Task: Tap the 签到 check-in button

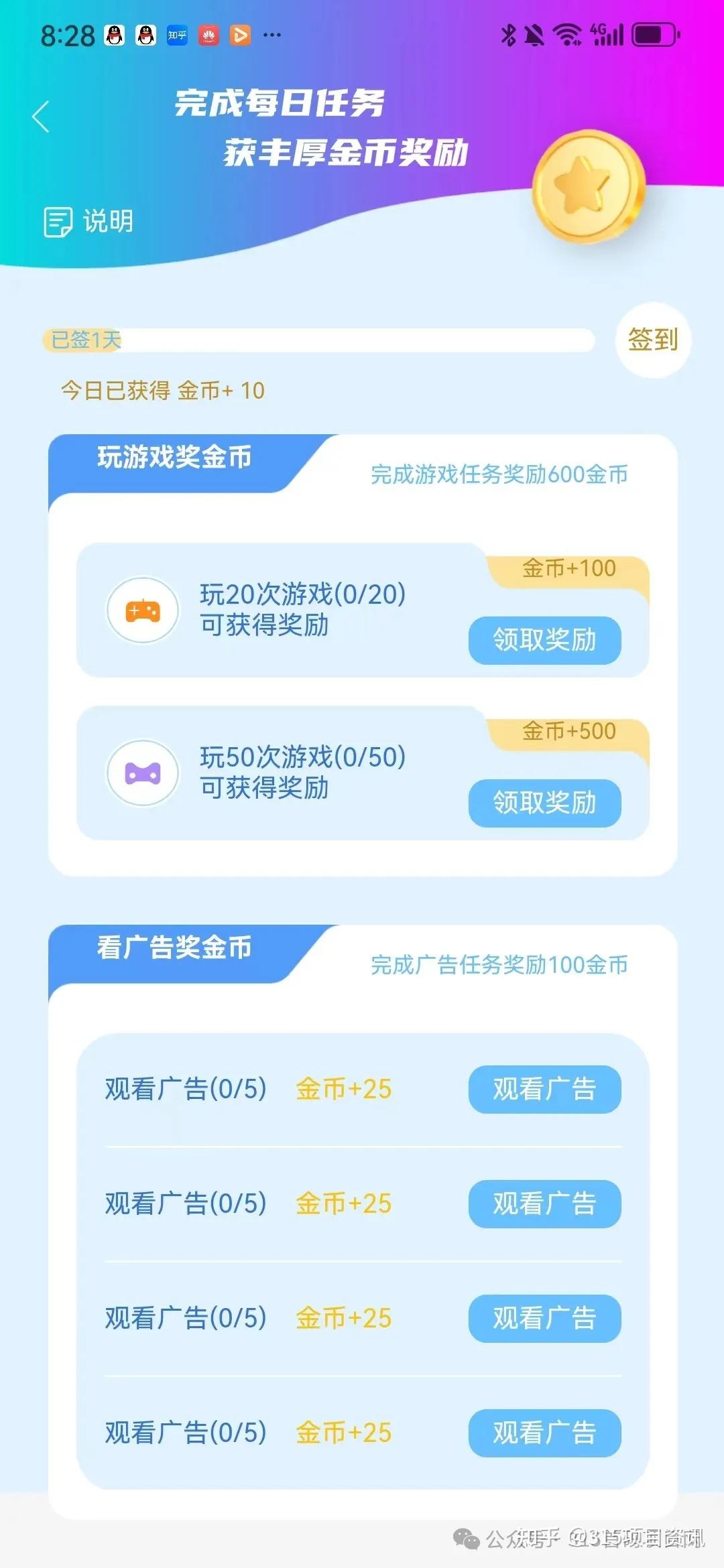Action: (x=653, y=340)
